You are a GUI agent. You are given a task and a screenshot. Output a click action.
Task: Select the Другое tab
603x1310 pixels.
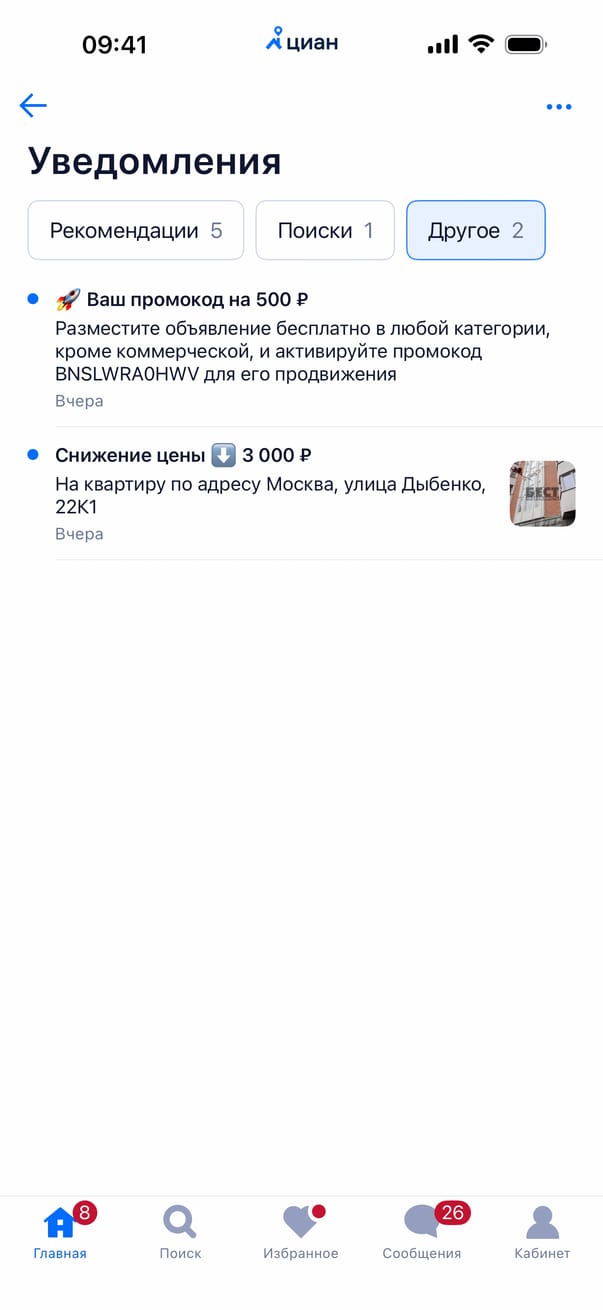click(x=475, y=231)
